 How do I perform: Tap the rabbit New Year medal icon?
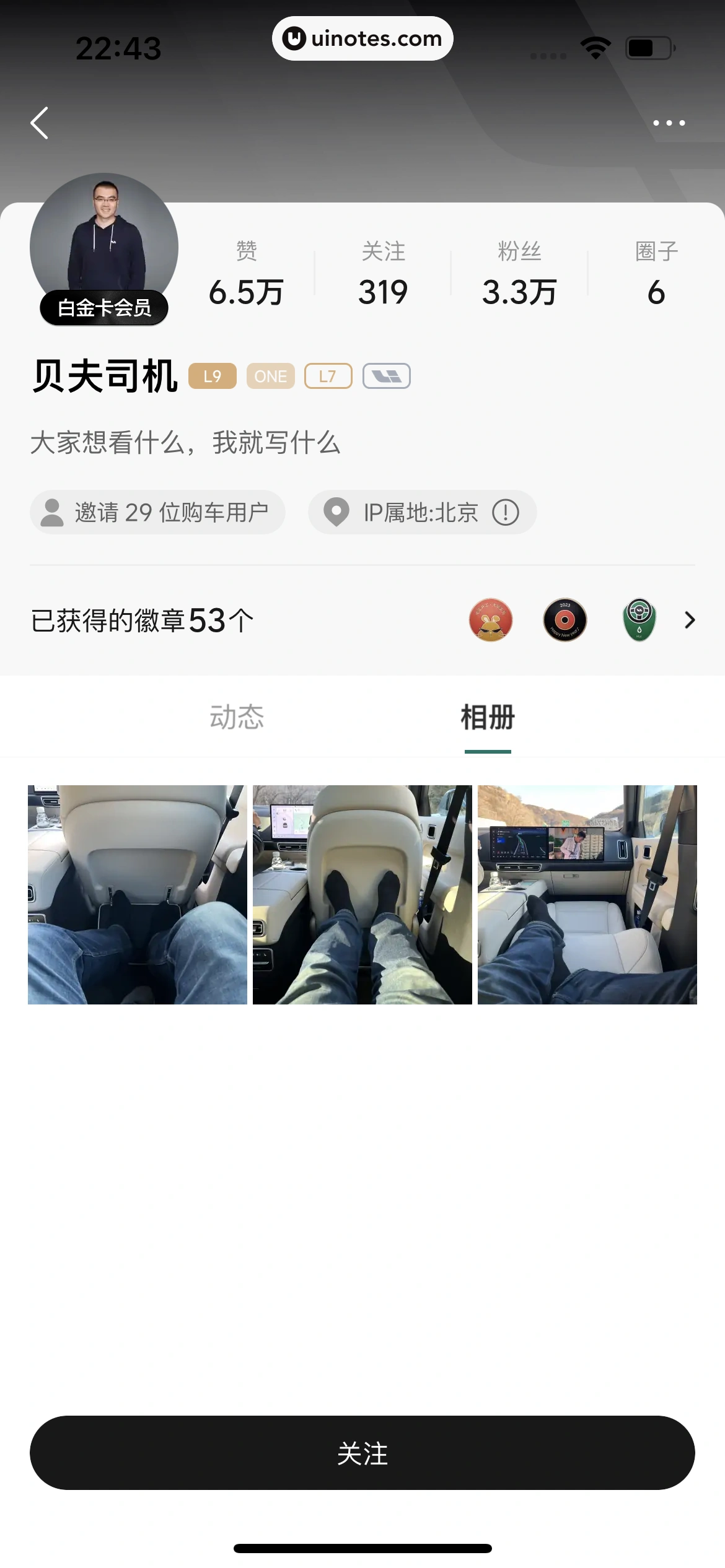click(x=490, y=620)
